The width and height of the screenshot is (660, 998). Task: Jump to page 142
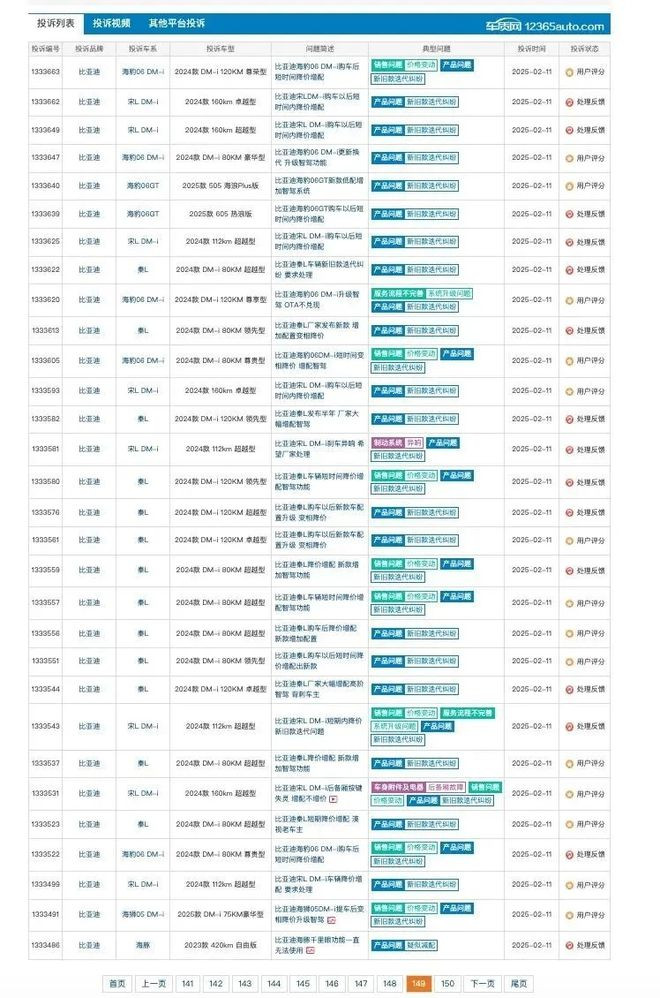216,983
